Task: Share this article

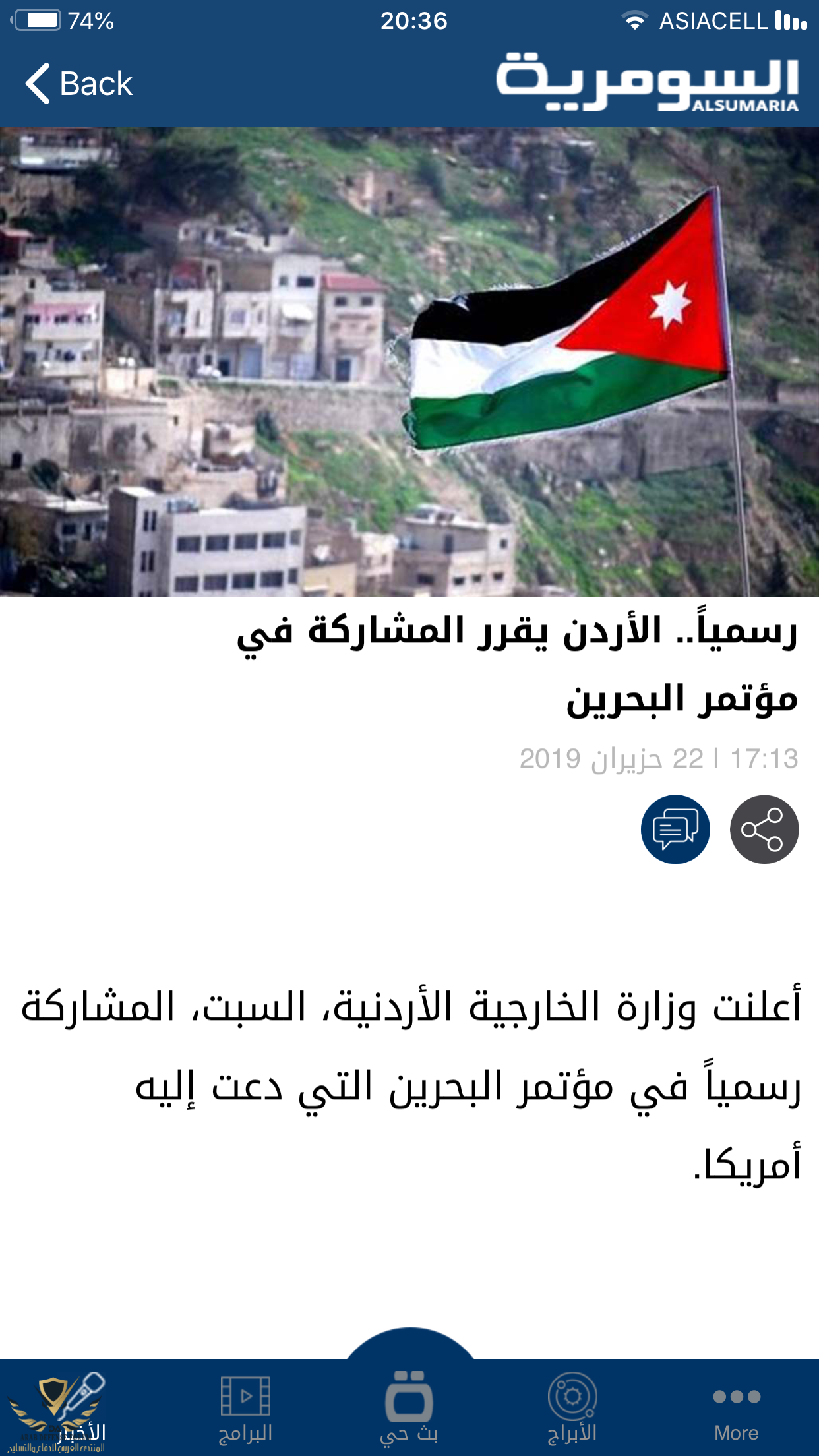Action: coord(764,829)
